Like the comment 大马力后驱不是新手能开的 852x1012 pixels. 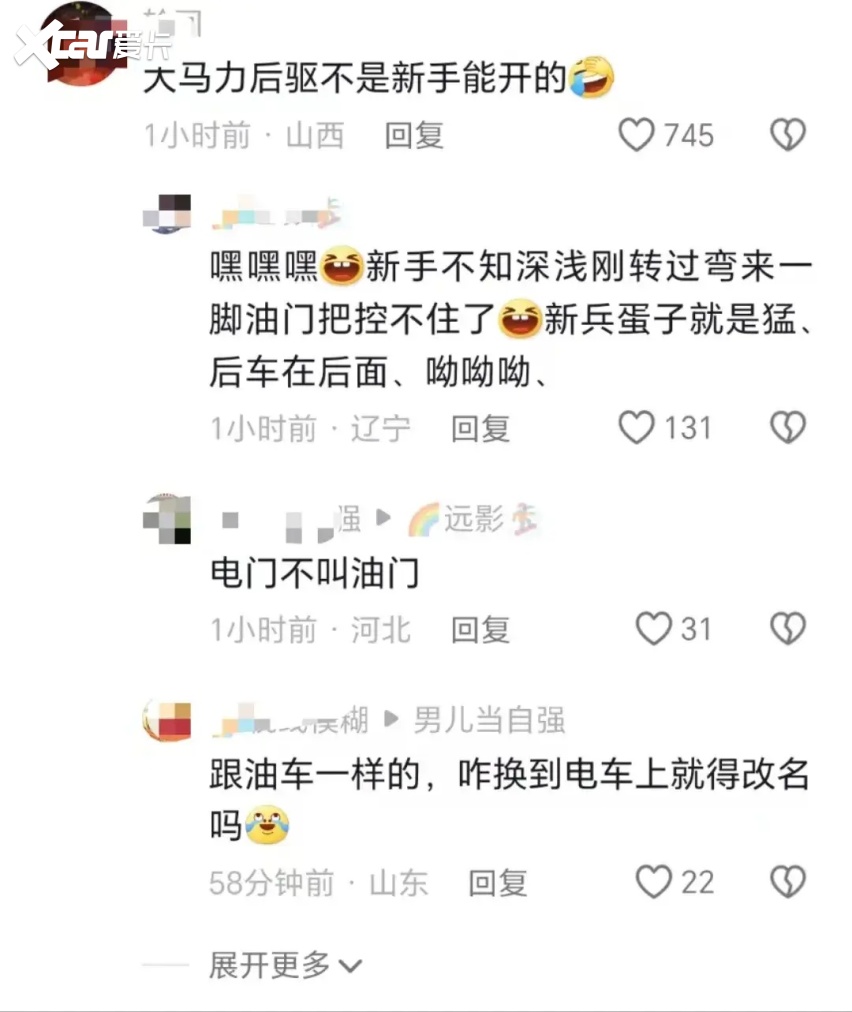click(637, 134)
